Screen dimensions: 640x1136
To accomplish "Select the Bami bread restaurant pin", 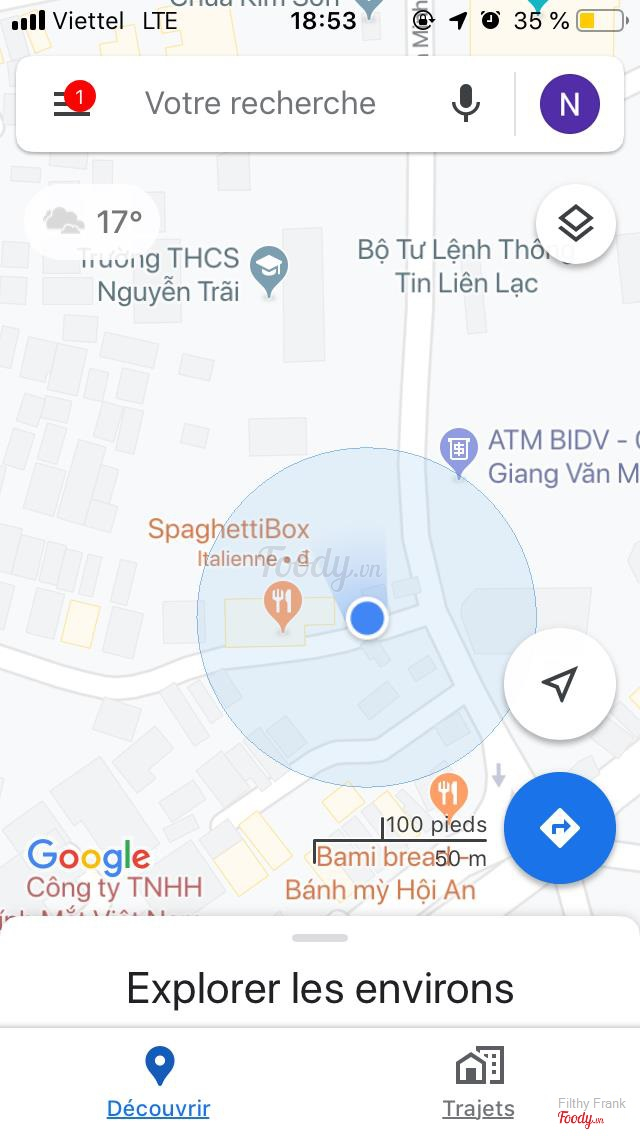I will 448,796.
